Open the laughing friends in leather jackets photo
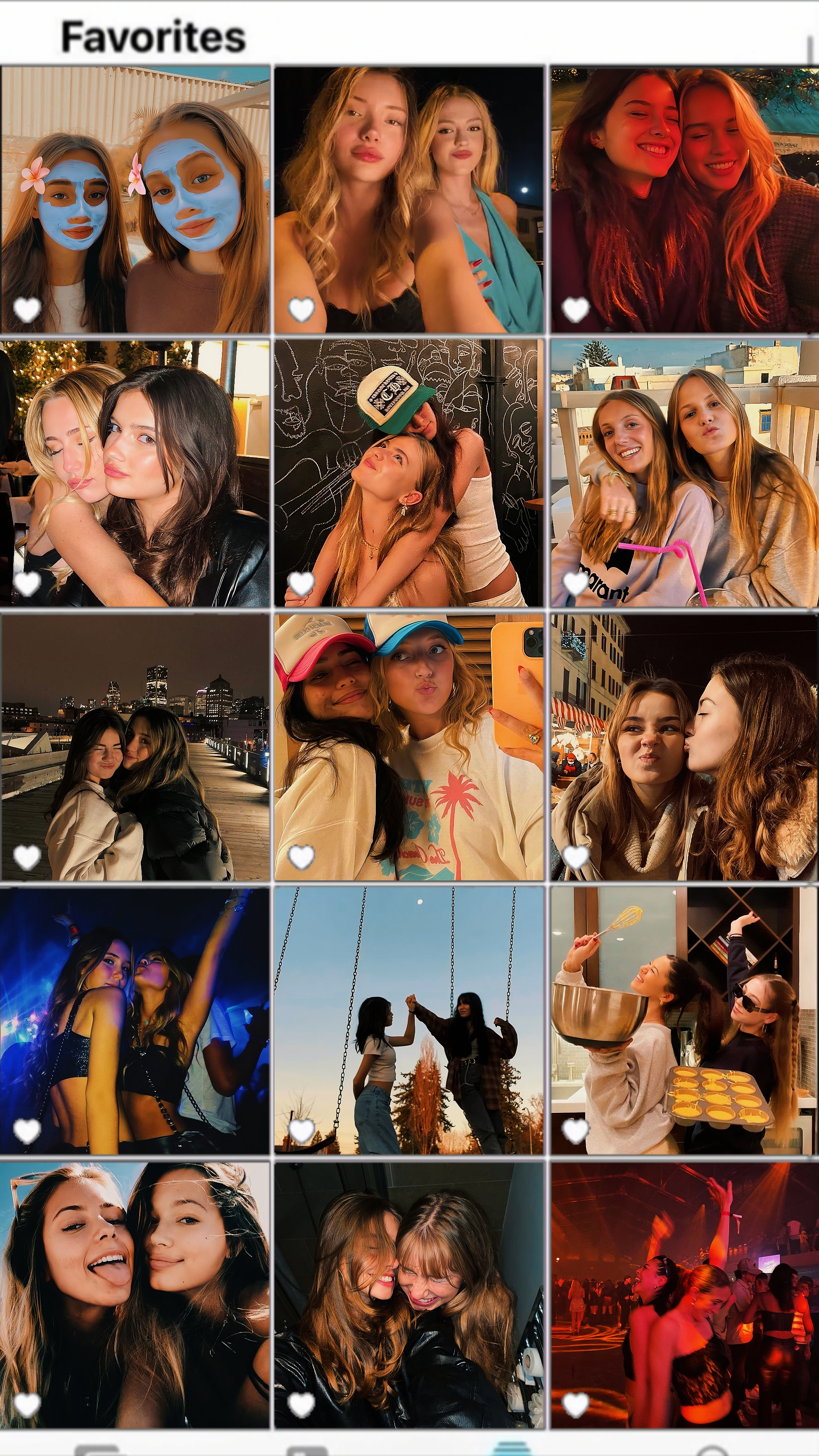Image resolution: width=819 pixels, height=1456 pixels. [x=409, y=1295]
